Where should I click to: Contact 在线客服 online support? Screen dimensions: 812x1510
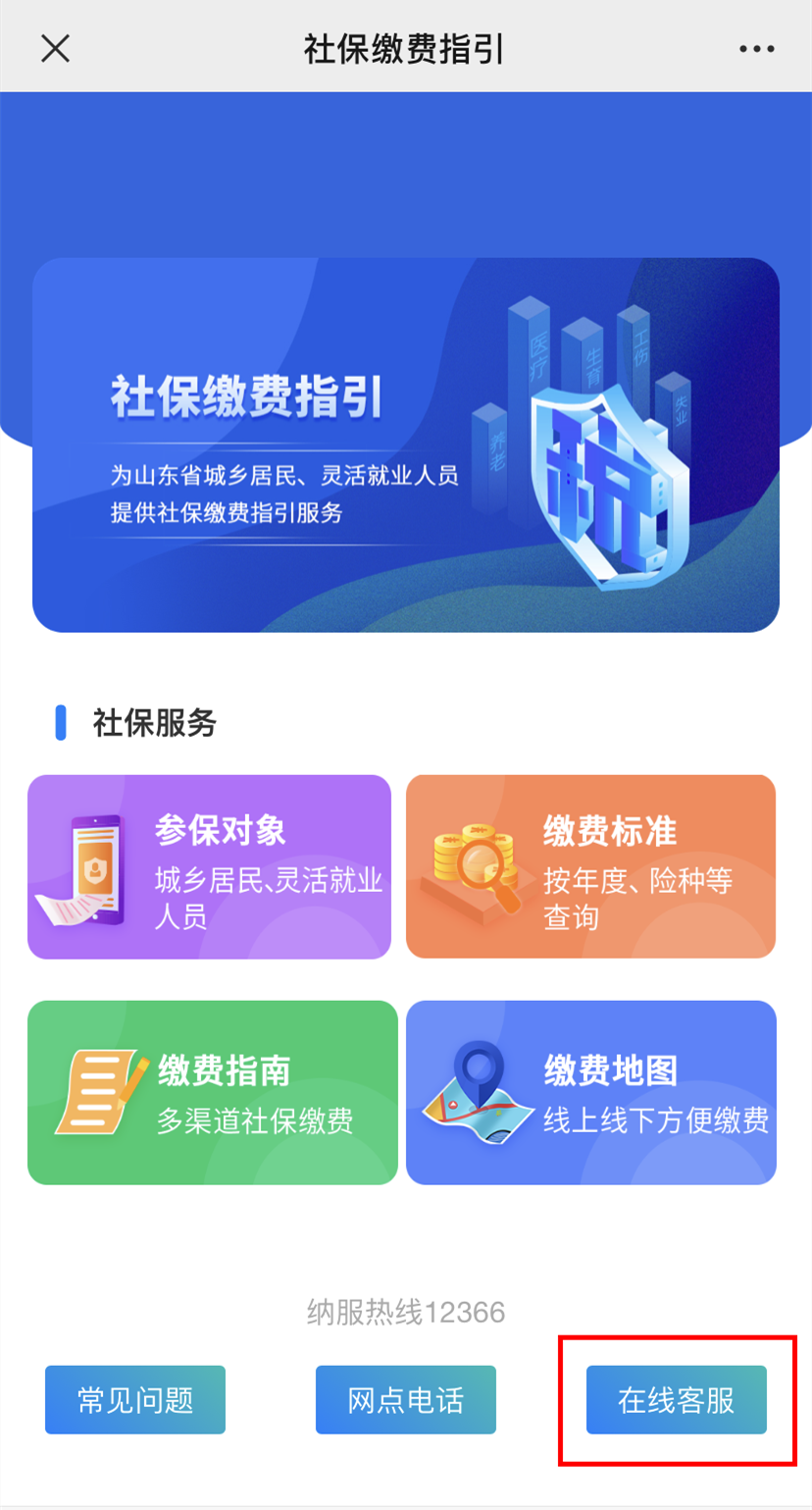tap(677, 1400)
